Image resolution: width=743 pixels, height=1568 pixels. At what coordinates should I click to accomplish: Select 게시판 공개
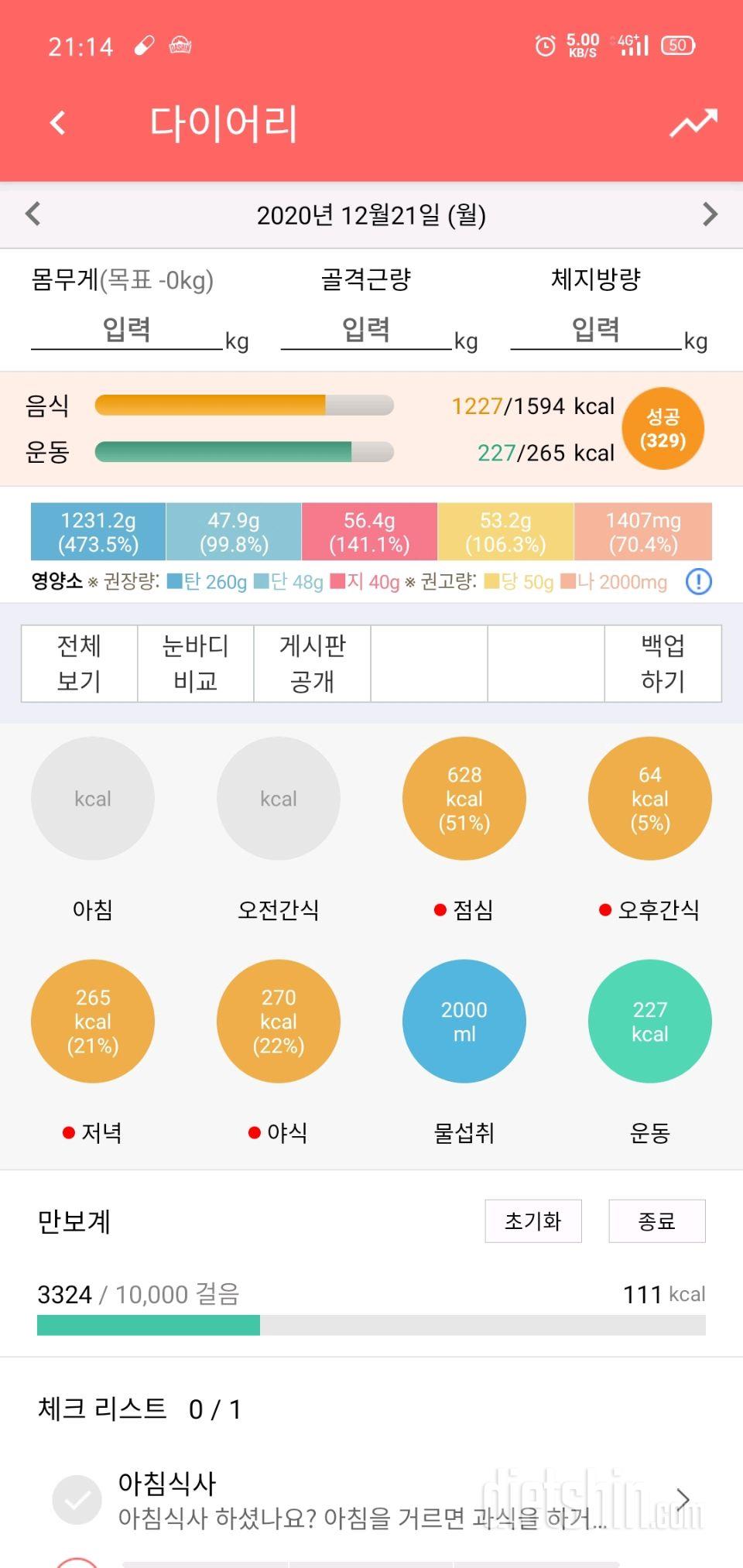tap(312, 663)
